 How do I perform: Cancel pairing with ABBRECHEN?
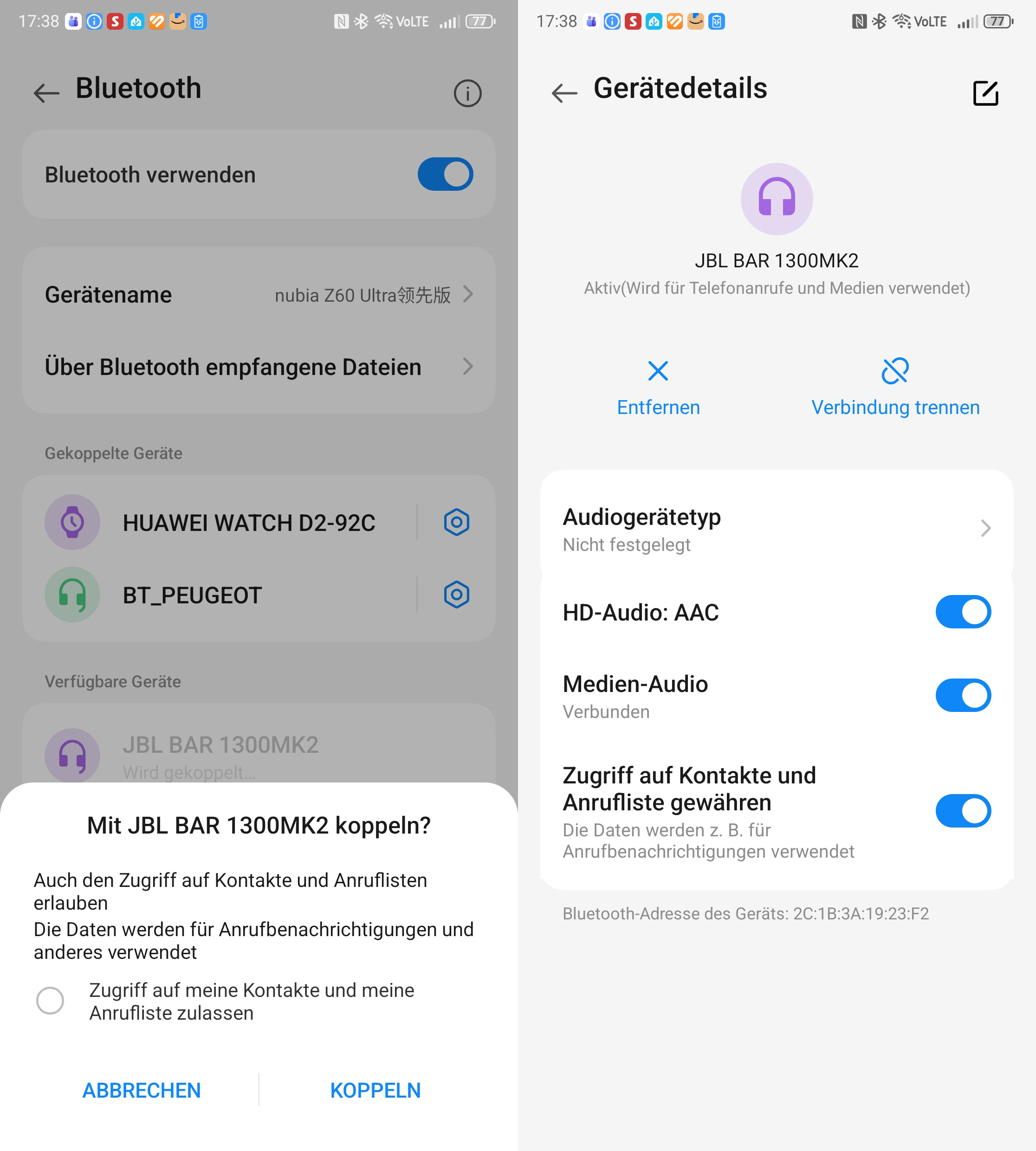pos(142,1090)
